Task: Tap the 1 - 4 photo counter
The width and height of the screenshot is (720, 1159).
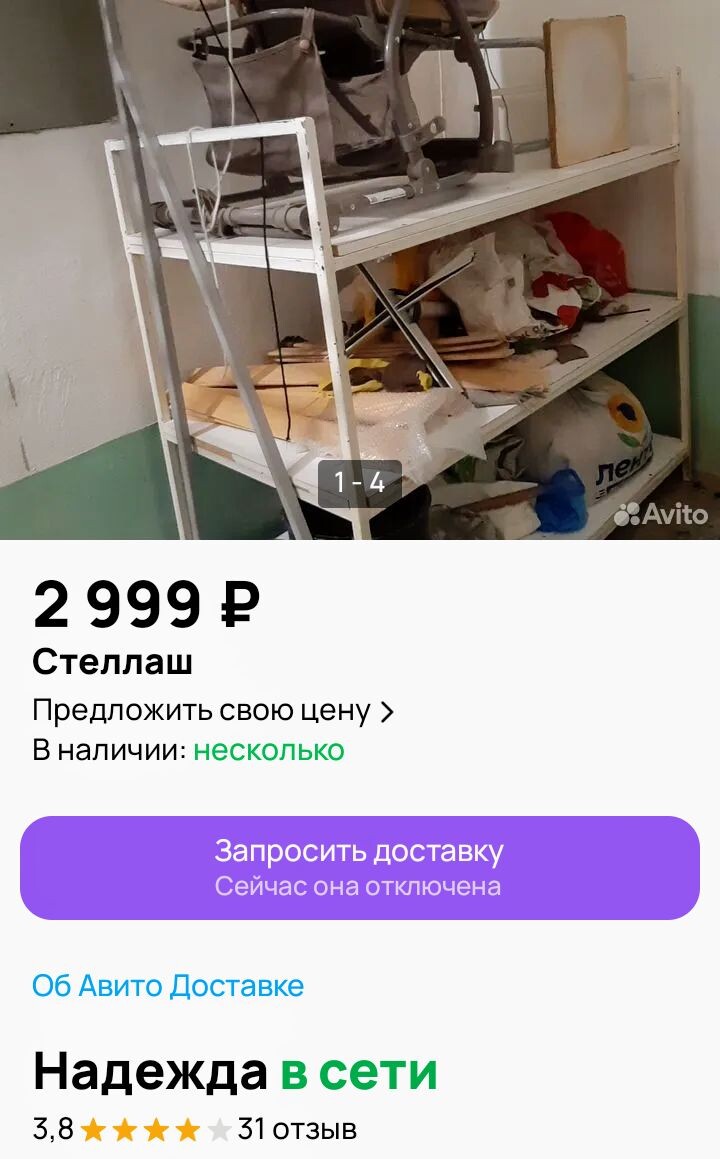Action: [x=360, y=480]
